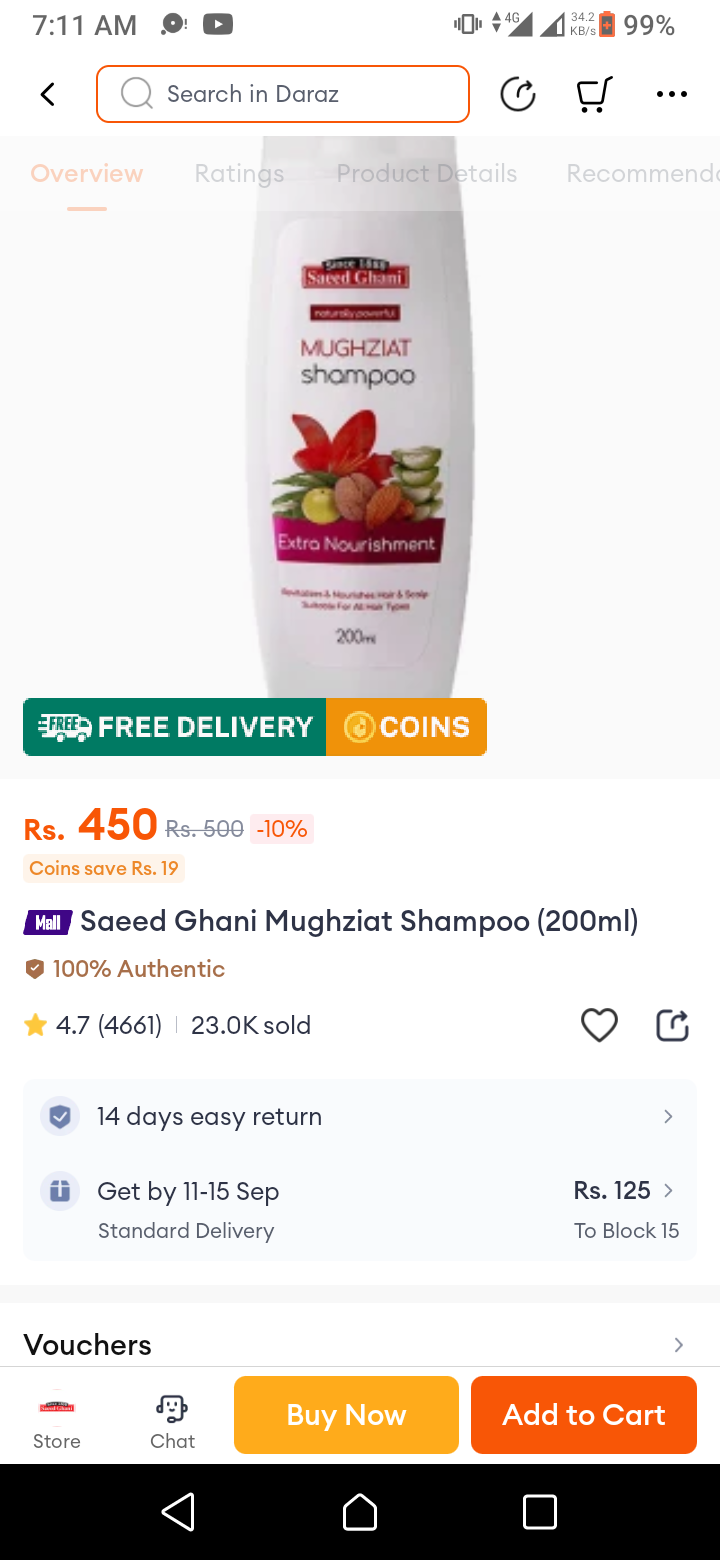This screenshot has height=1560, width=720.
Task: Go back using the top-left arrow
Action: pos(47,94)
